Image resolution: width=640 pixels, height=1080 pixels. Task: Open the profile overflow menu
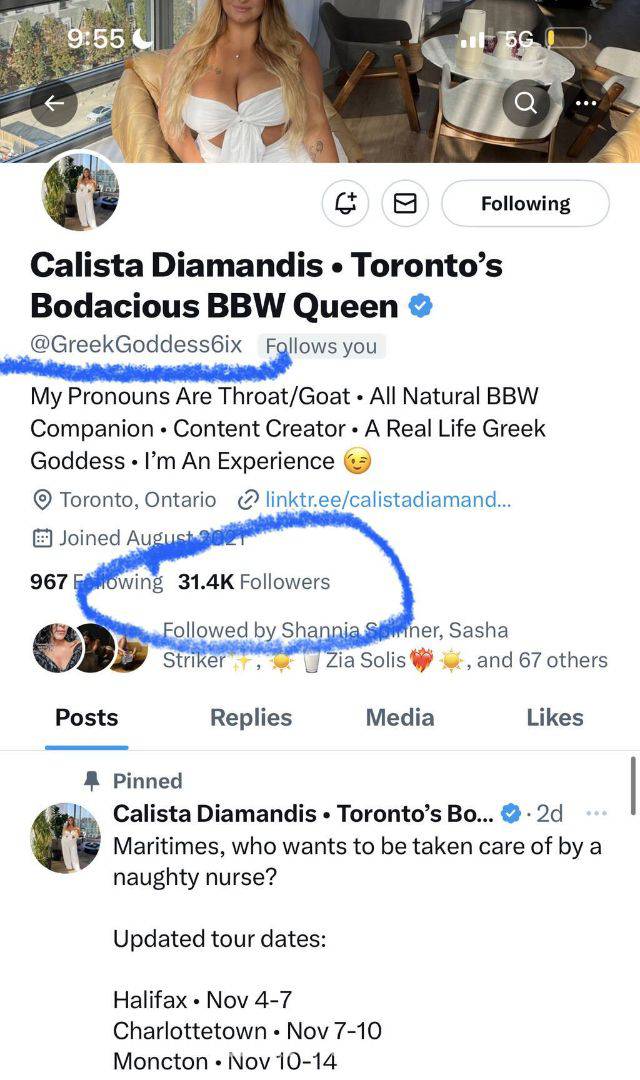[x=586, y=102]
